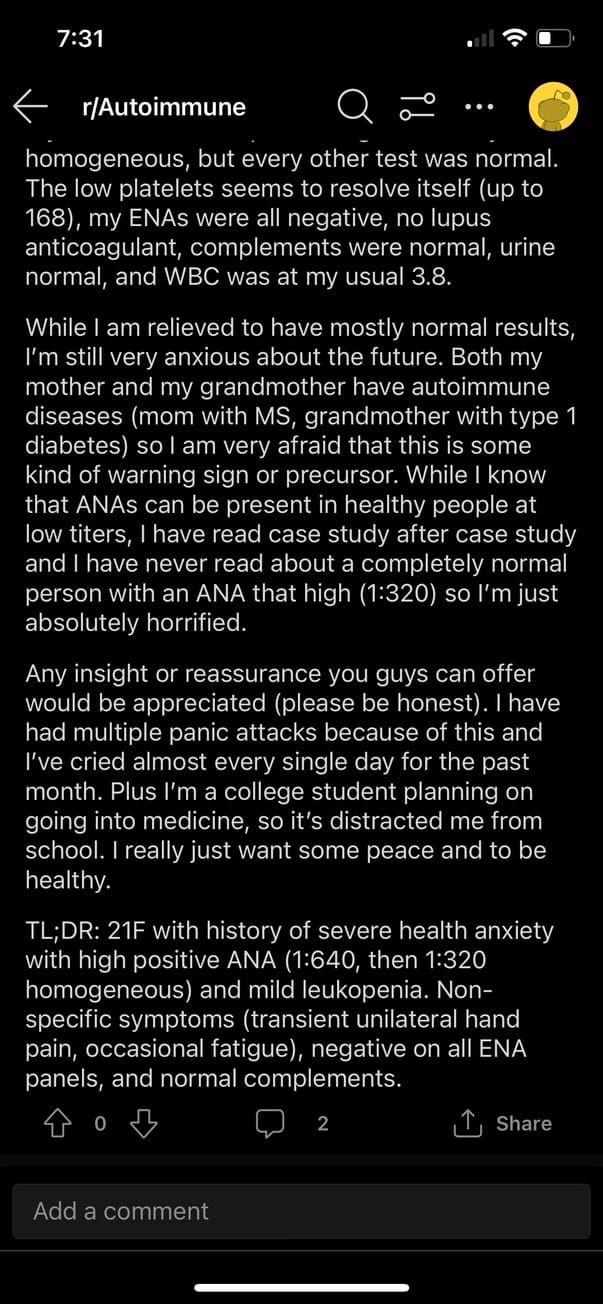The height and width of the screenshot is (1304, 603).
Task: Open the r/Autoimmune subreddit title
Action: pos(164,107)
